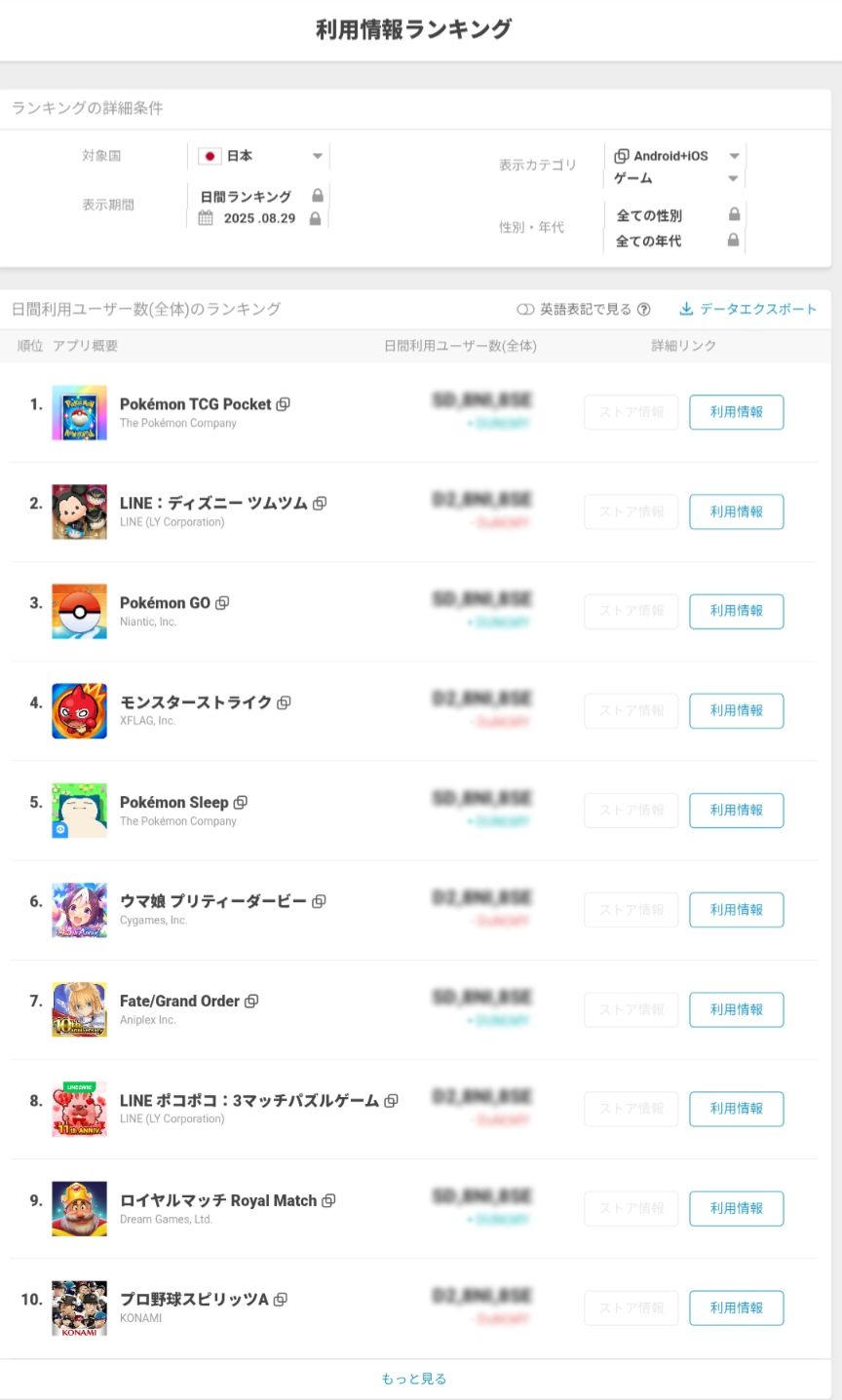View 利用情報 for Pokémon Sleep
Viewport: 842px width, 1400px height.
point(737,811)
